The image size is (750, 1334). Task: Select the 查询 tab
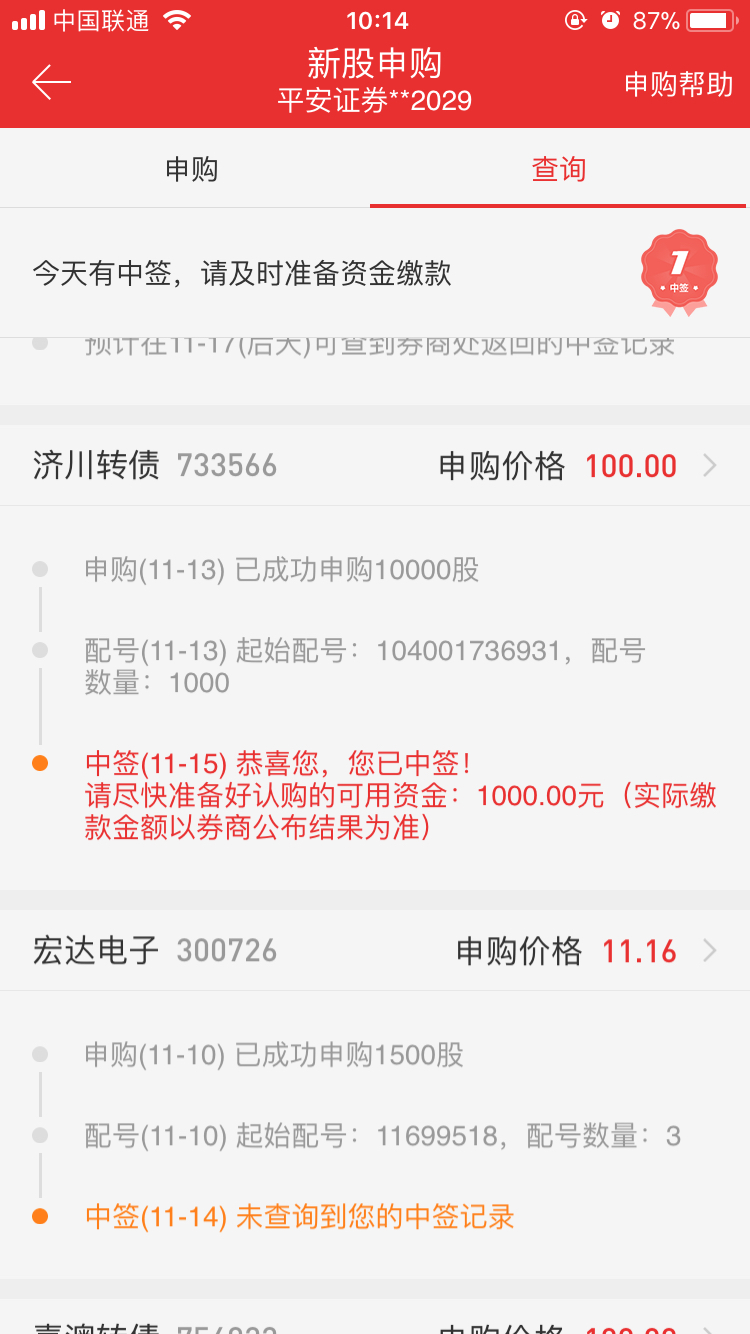coord(559,169)
